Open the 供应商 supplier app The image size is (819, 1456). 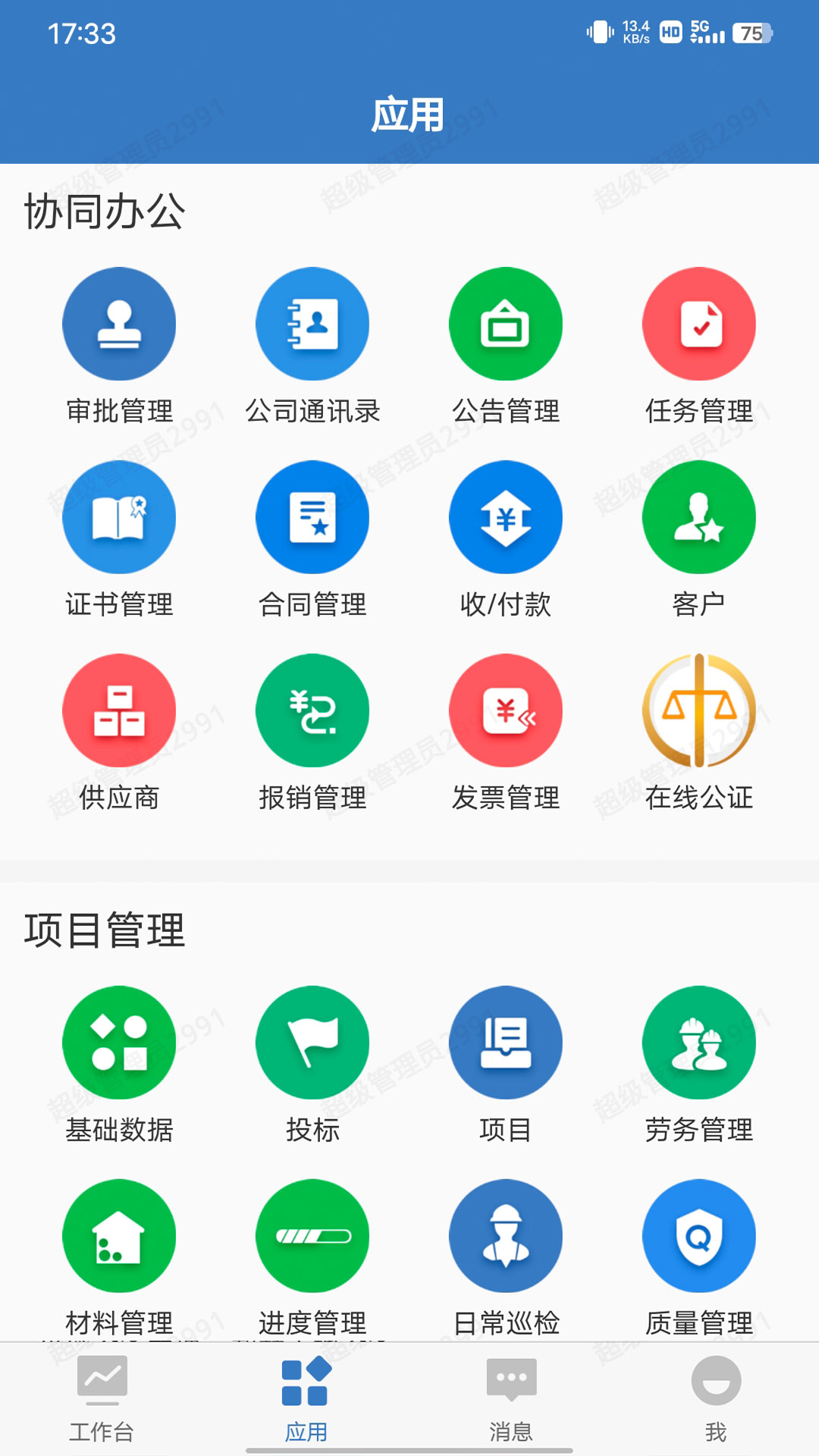[118, 710]
